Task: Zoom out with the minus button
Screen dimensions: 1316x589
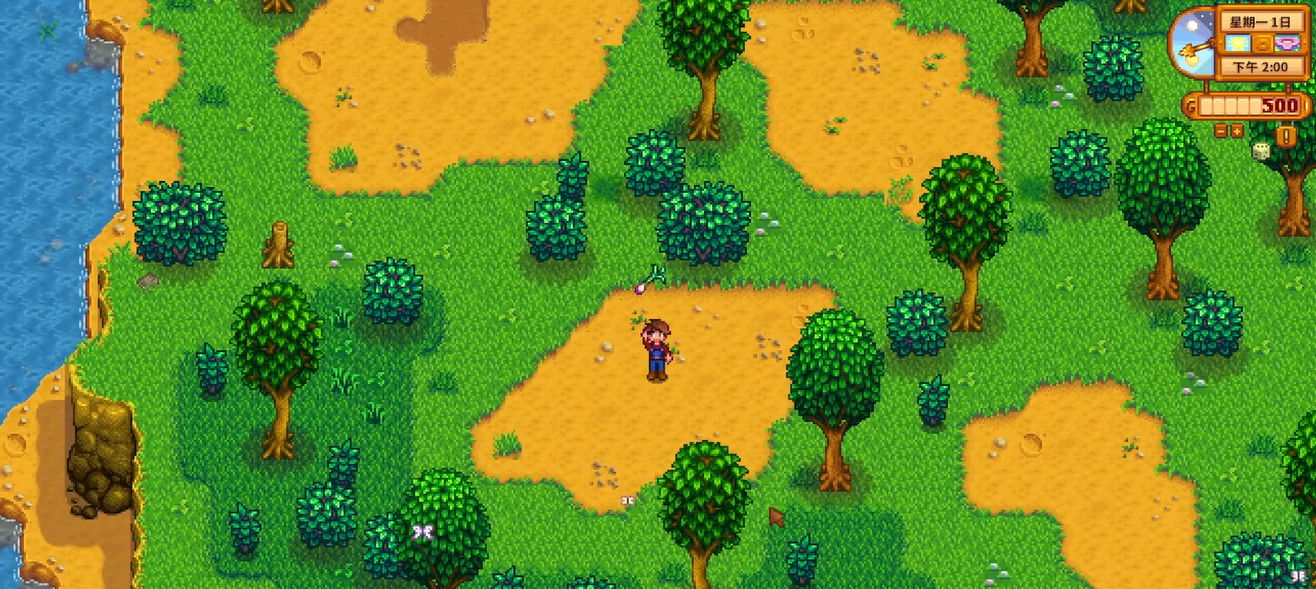Action: point(1221,131)
